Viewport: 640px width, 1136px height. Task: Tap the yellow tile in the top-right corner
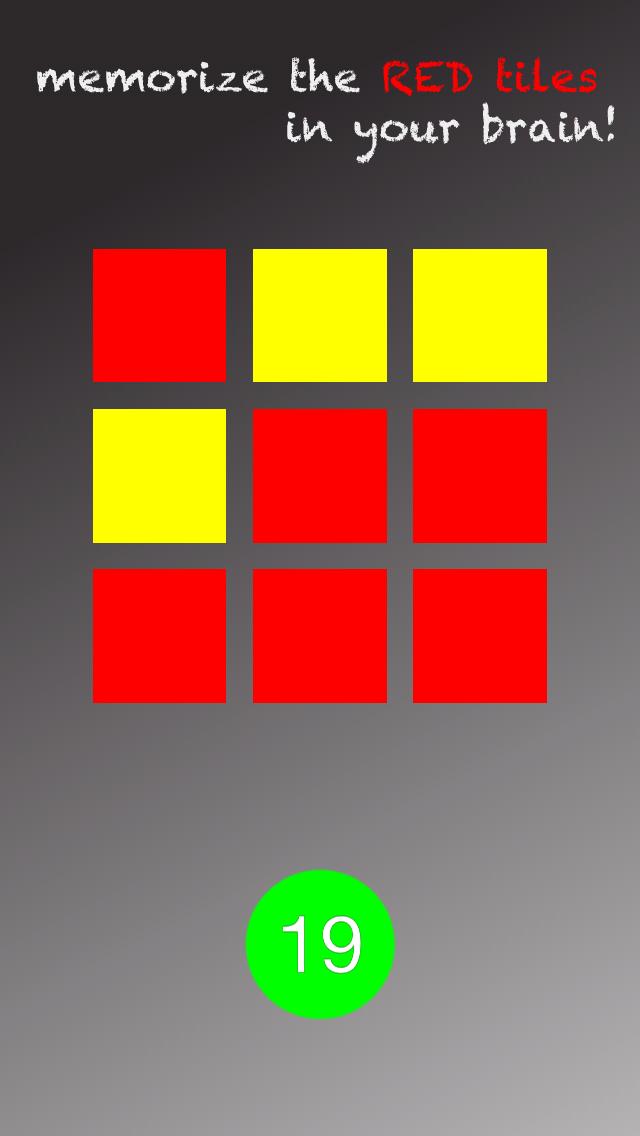click(x=480, y=315)
